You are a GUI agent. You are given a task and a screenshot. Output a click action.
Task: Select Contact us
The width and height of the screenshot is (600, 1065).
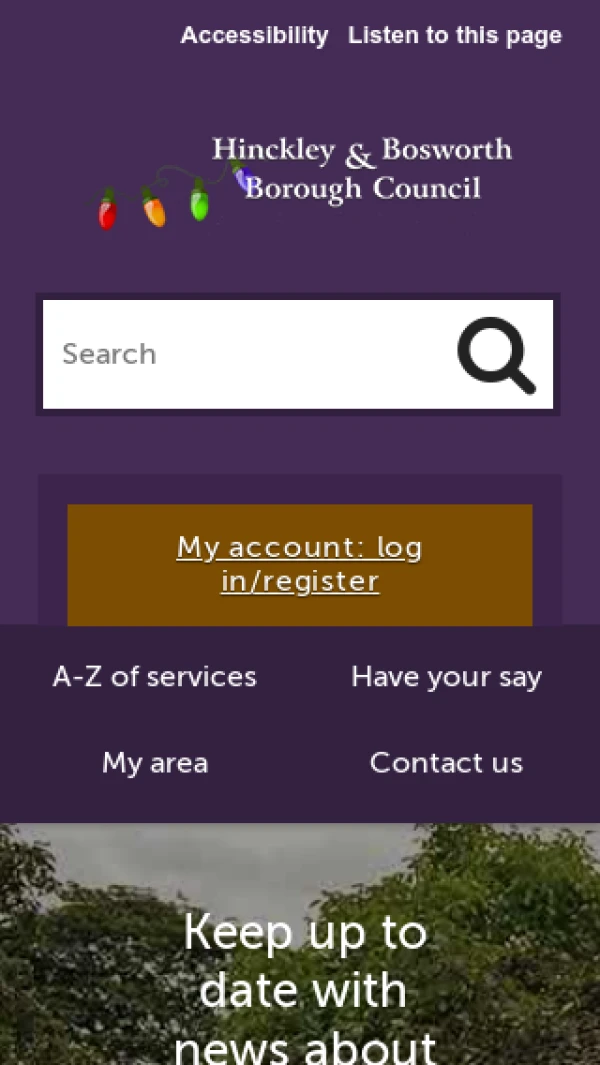pos(446,763)
